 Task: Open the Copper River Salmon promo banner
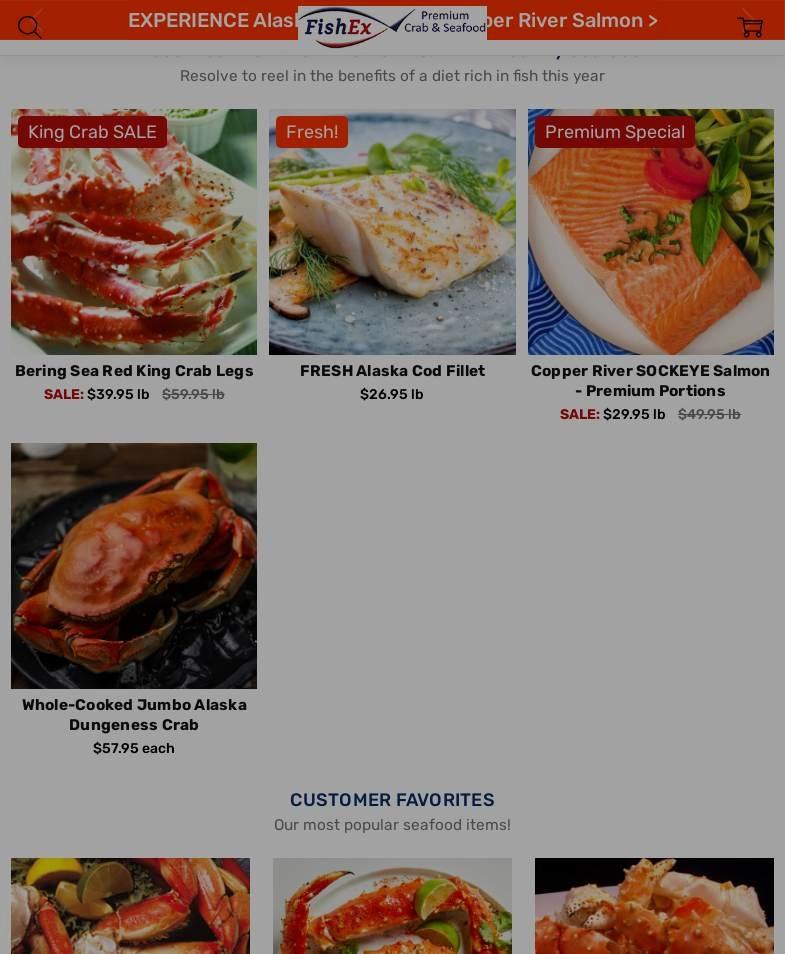click(x=570, y=21)
